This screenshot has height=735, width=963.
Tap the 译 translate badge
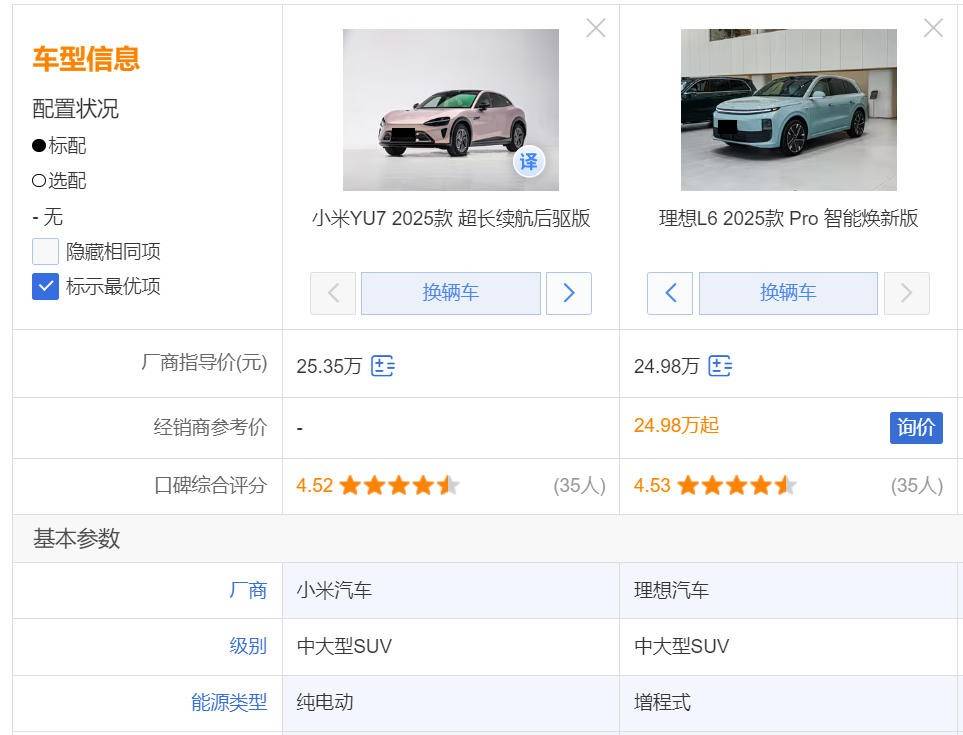tap(528, 162)
